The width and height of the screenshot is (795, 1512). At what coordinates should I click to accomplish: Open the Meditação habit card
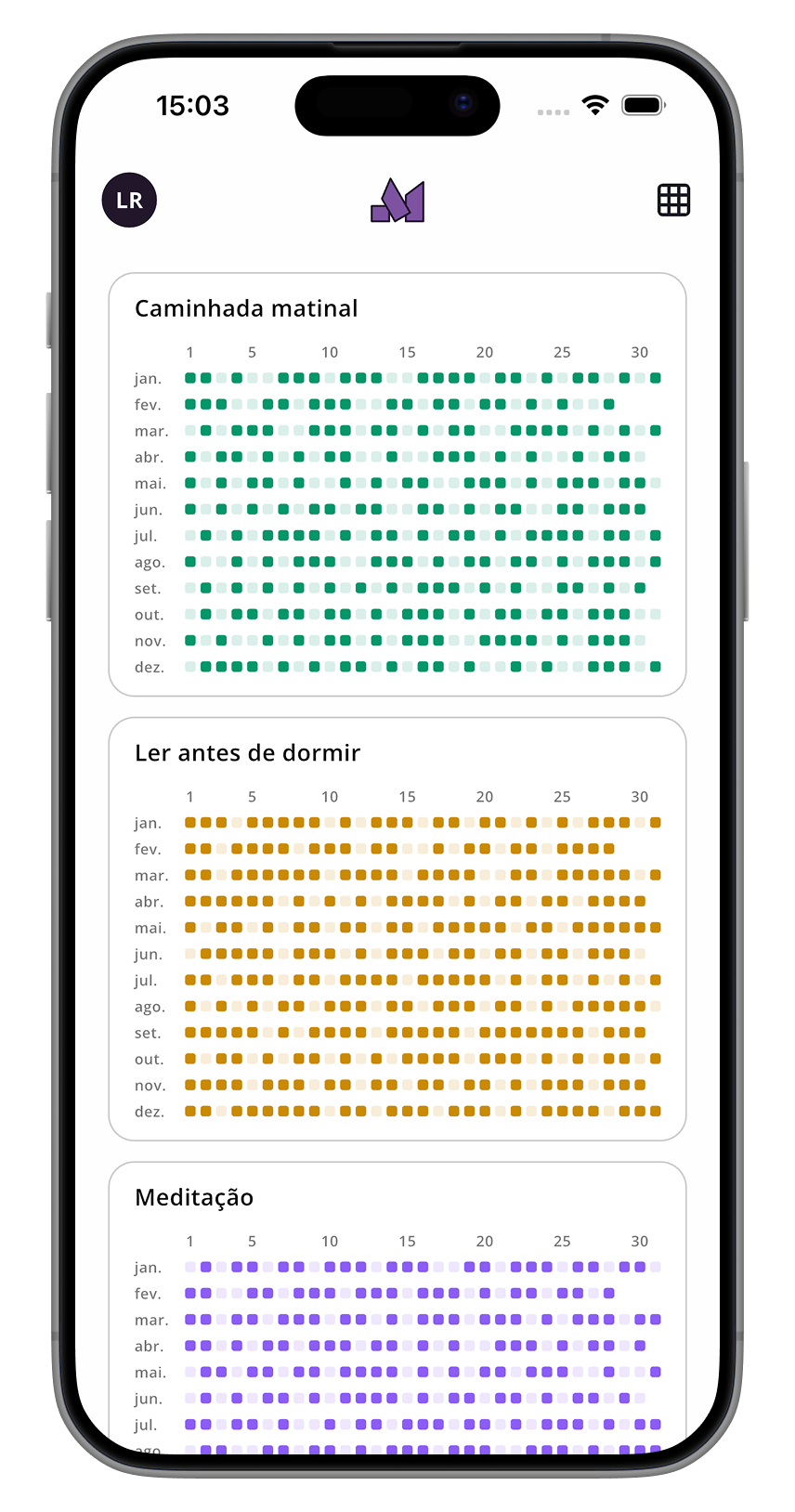(397, 1308)
